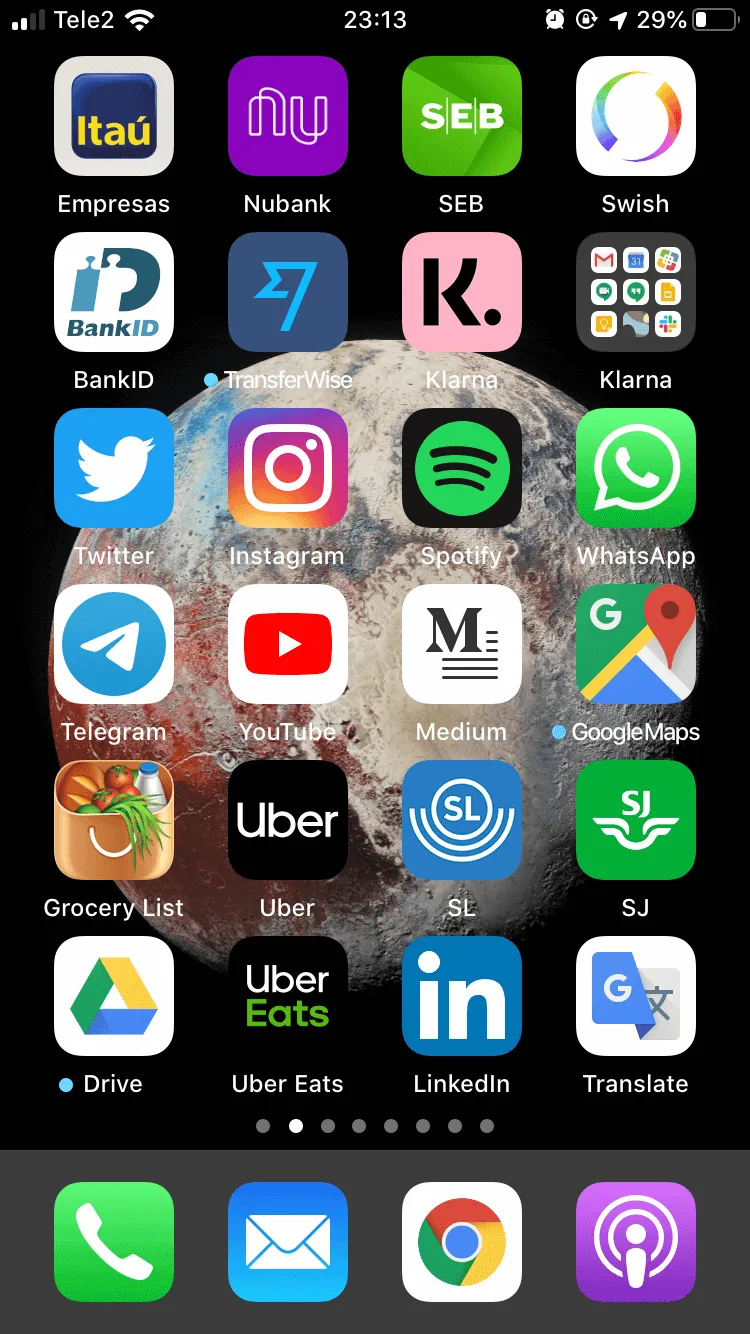Open BankID
750x1334 pixels.
pyautogui.click(x=114, y=292)
